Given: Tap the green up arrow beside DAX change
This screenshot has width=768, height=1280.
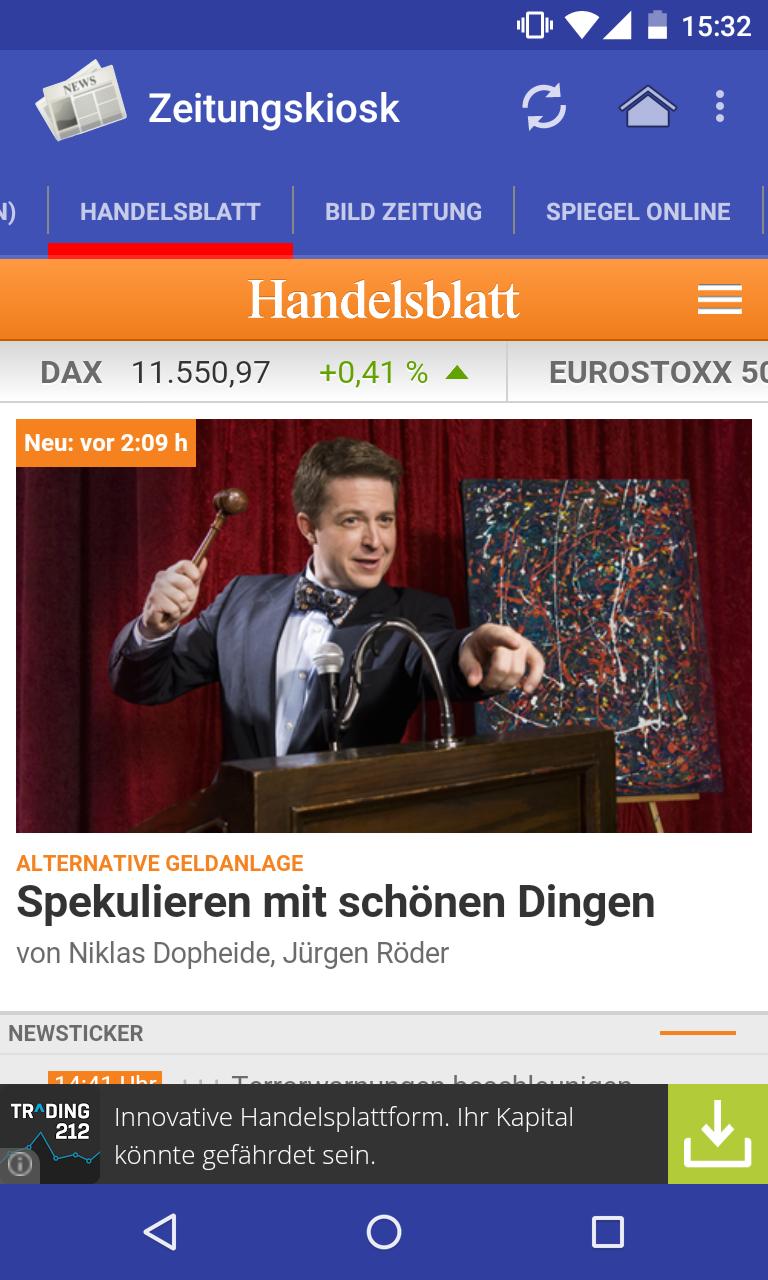Looking at the screenshot, I should 458,371.
